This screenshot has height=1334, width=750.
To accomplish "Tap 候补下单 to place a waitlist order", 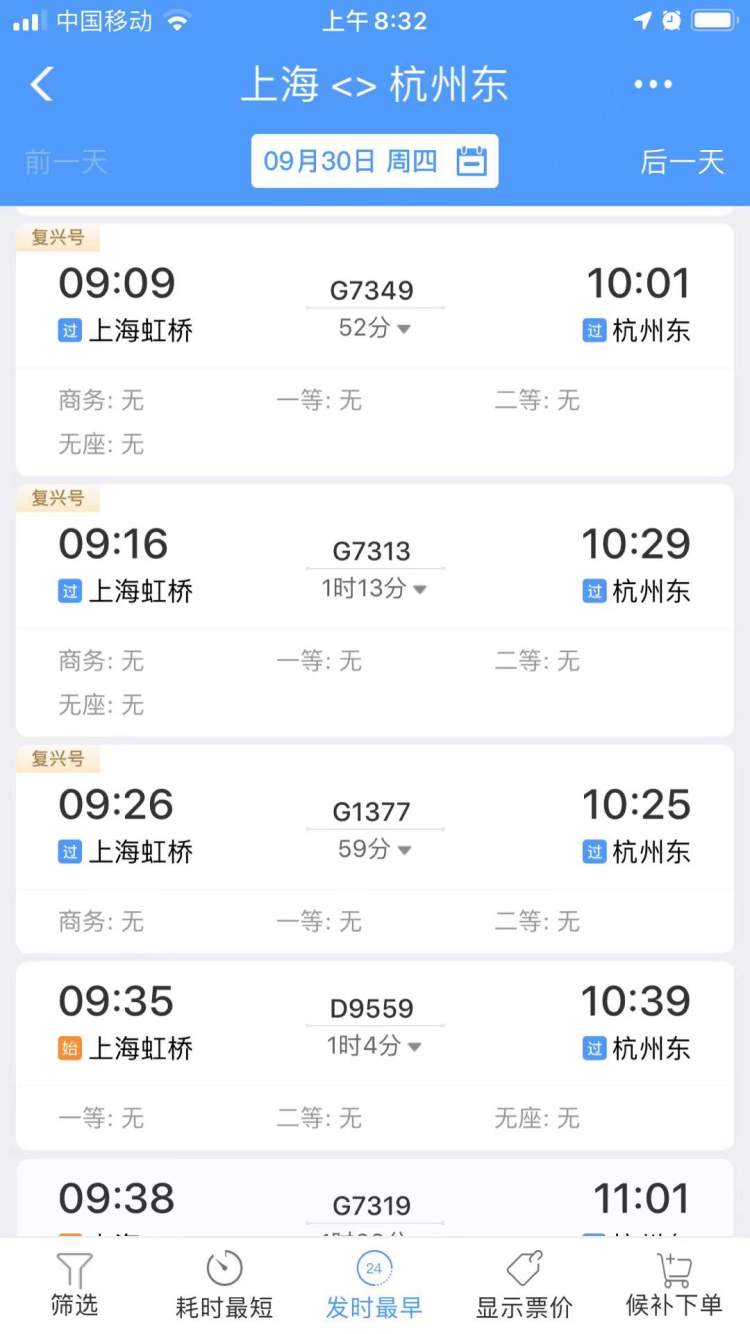I will point(674,1285).
